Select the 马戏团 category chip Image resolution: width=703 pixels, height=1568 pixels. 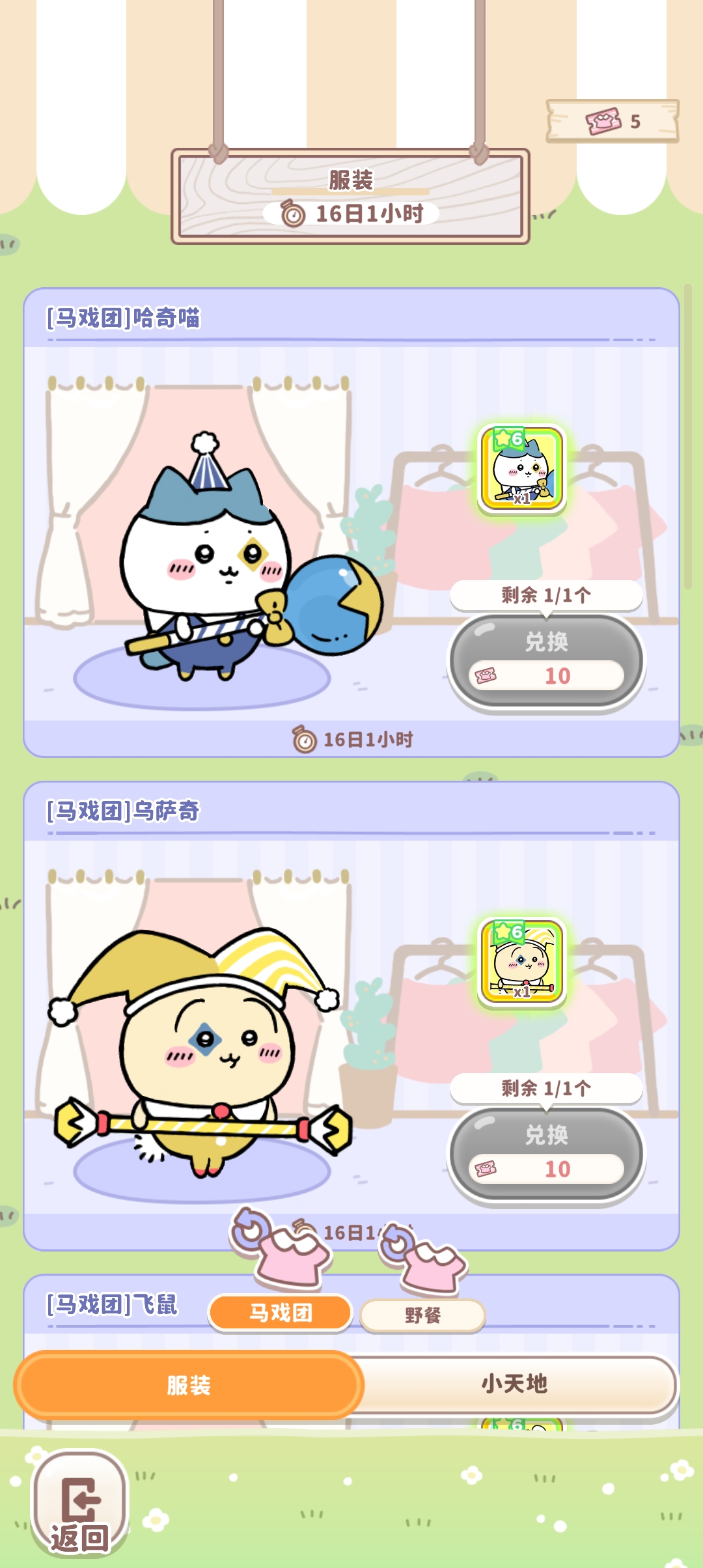pyautogui.click(x=281, y=1312)
